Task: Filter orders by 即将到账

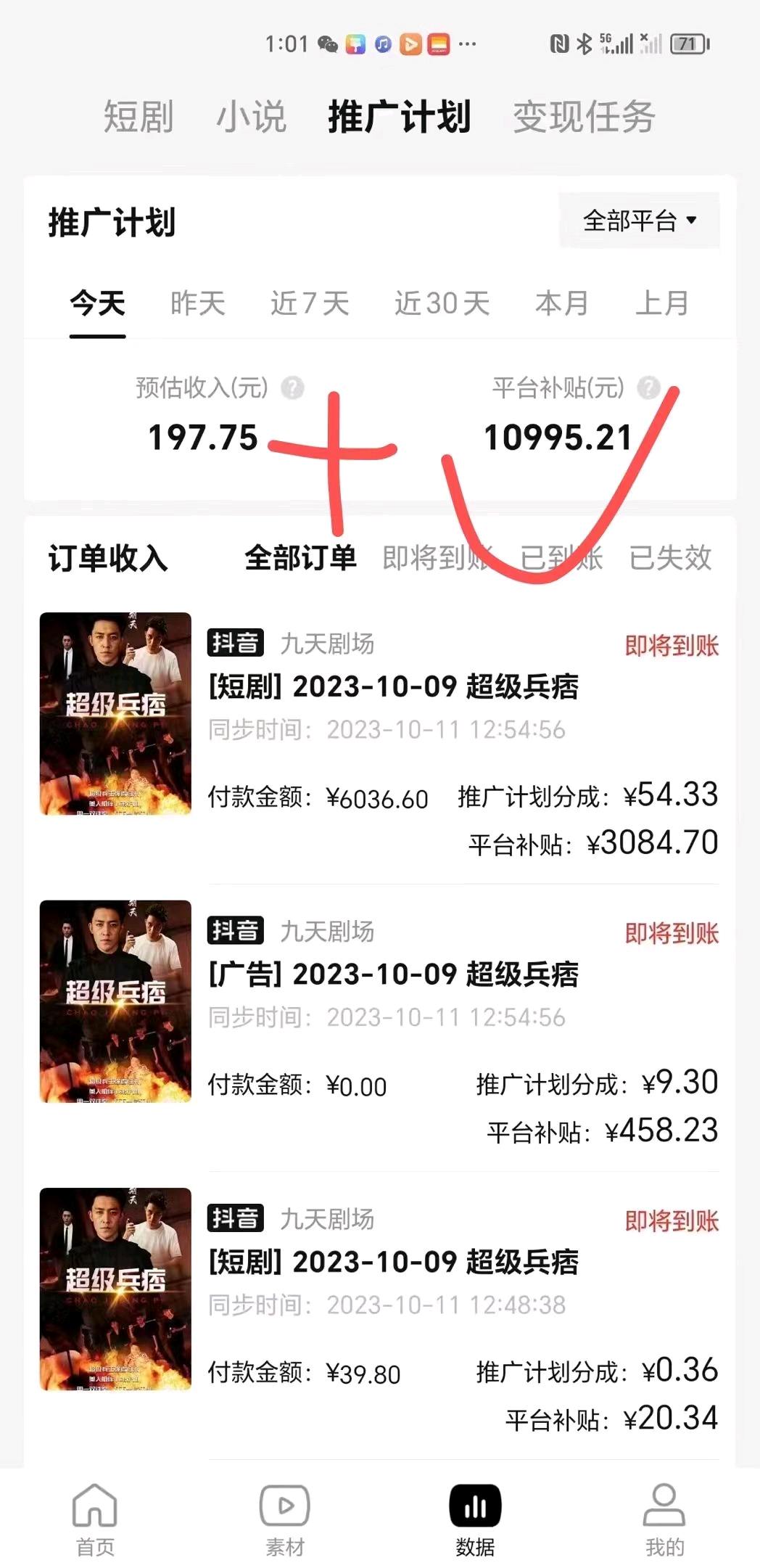Action: (437, 558)
